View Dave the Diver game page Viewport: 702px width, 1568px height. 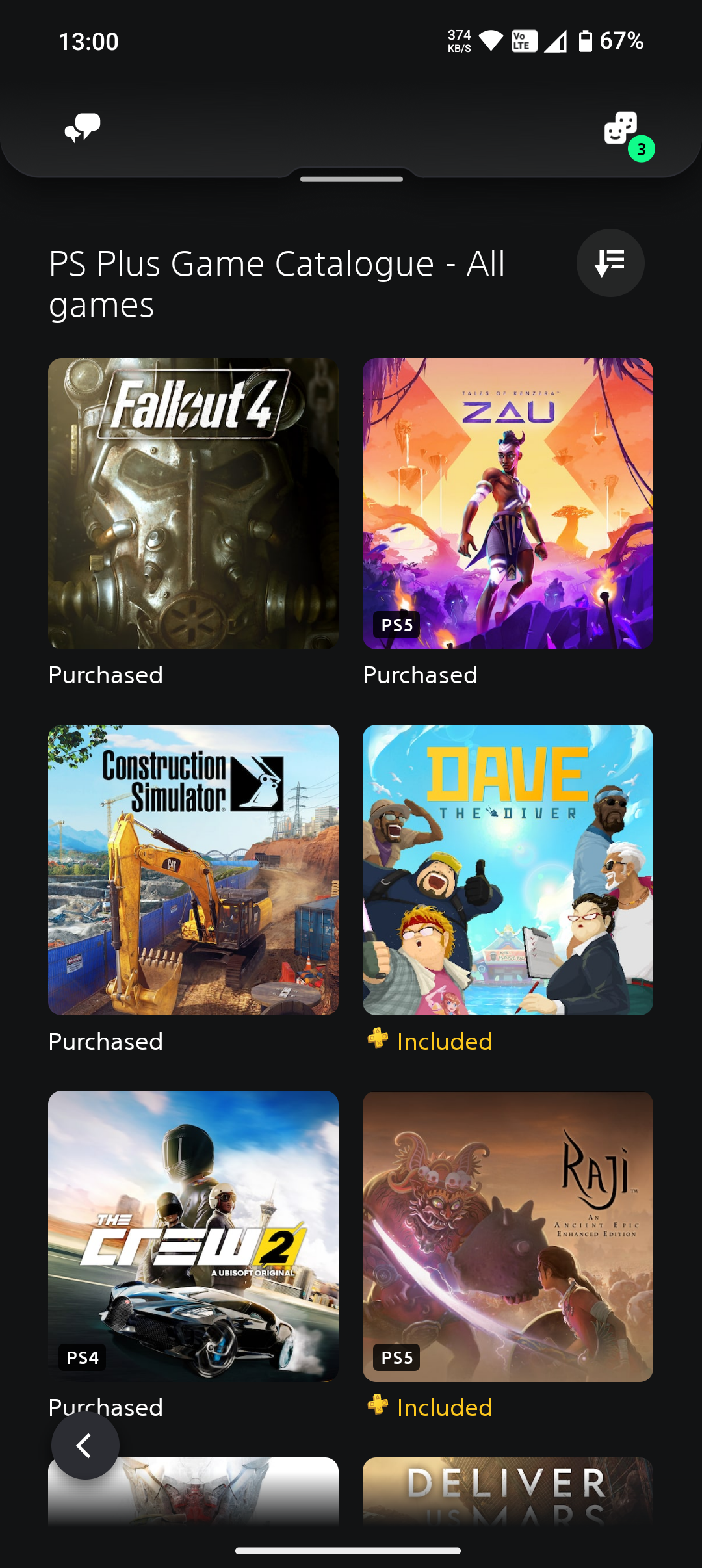508,870
